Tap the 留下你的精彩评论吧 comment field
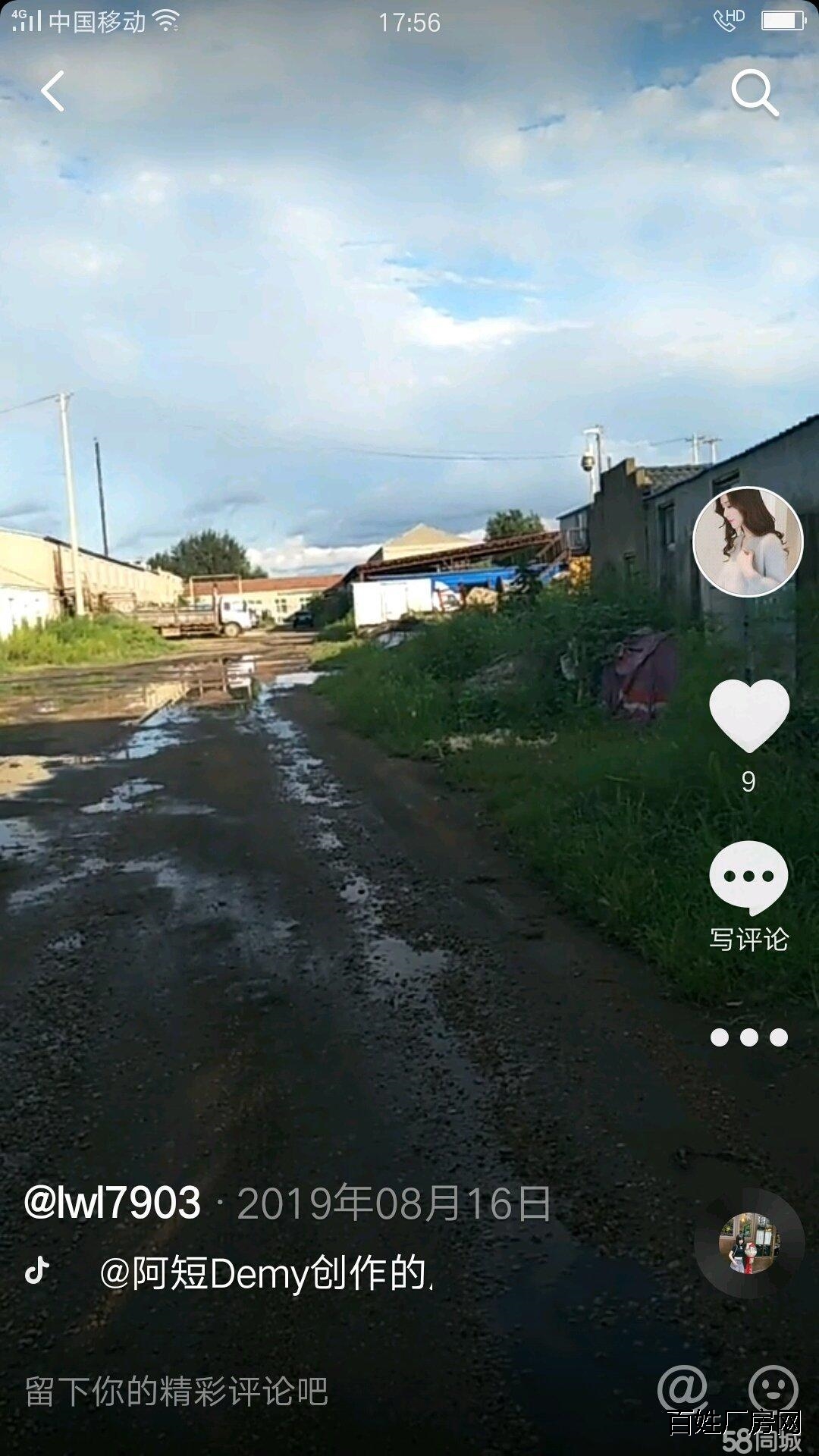This screenshot has width=819, height=1456. pyautogui.click(x=176, y=1392)
